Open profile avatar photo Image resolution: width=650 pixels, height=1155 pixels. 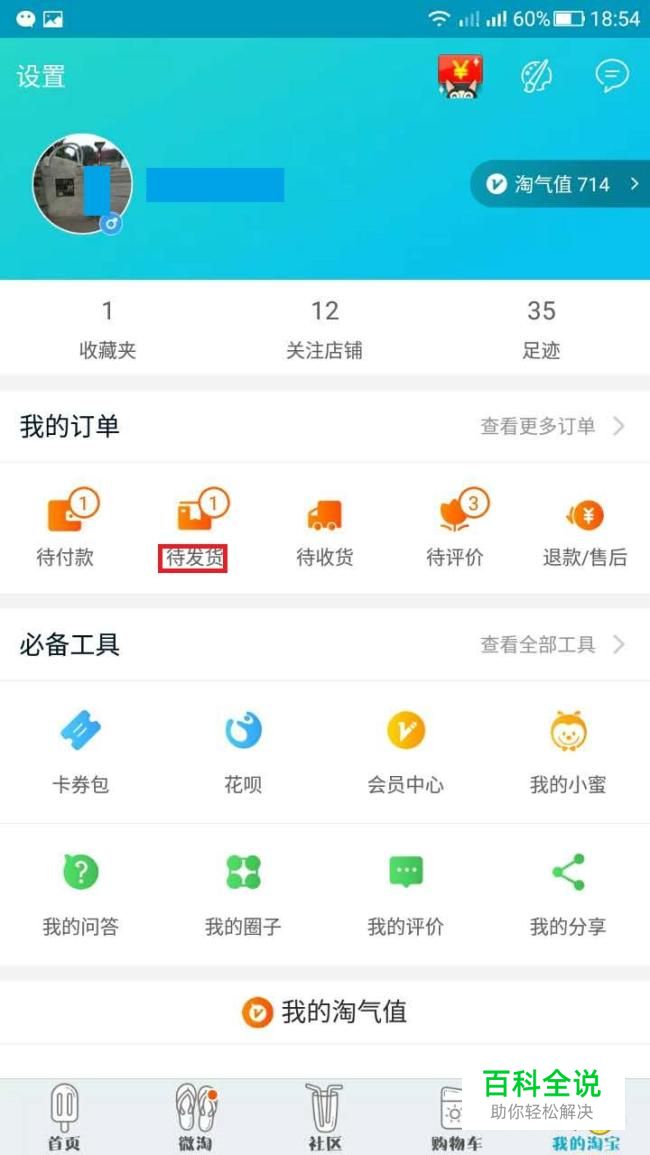[83, 183]
